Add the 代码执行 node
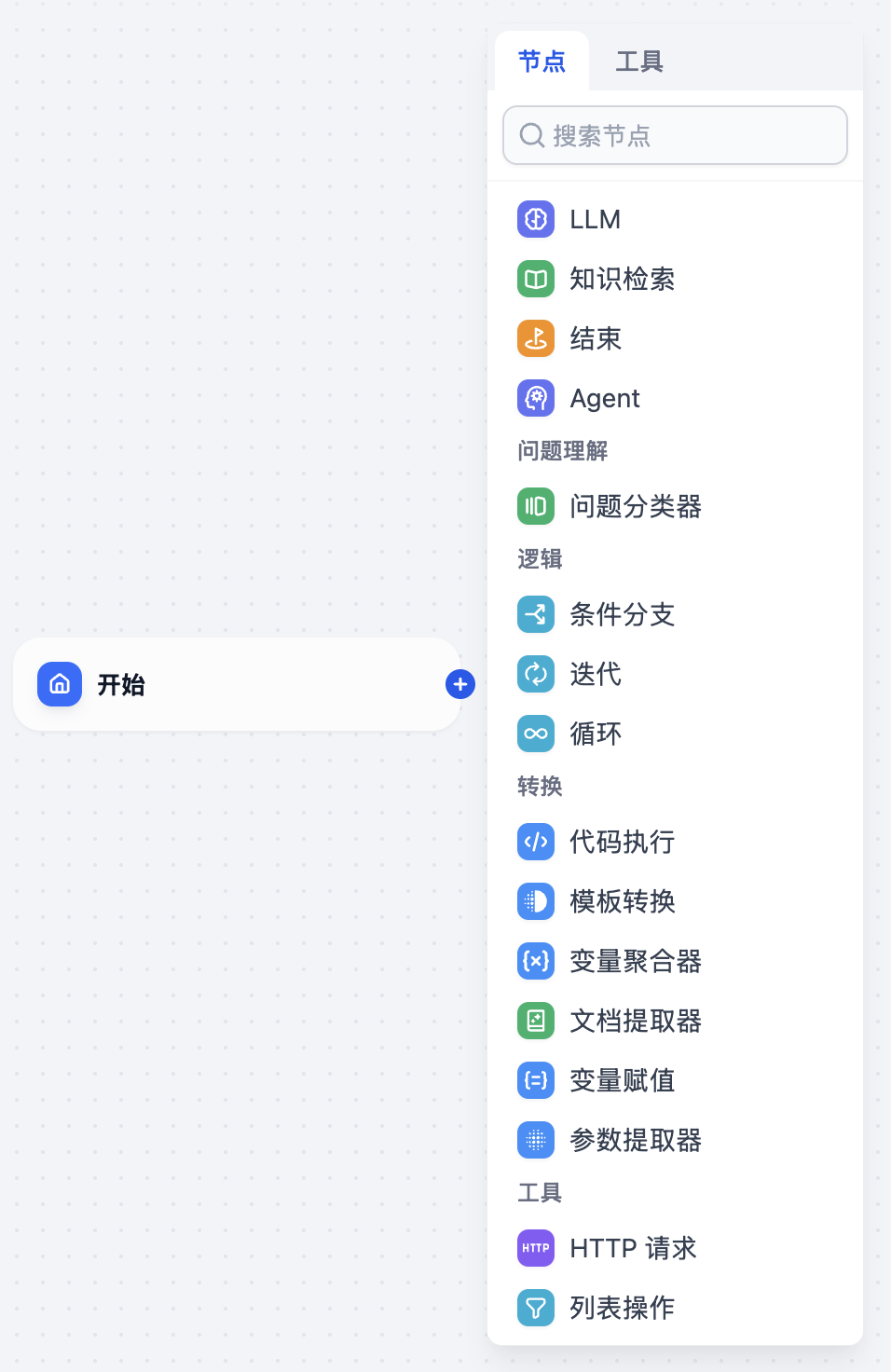This screenshot has height=1372, width=891. 622,842
